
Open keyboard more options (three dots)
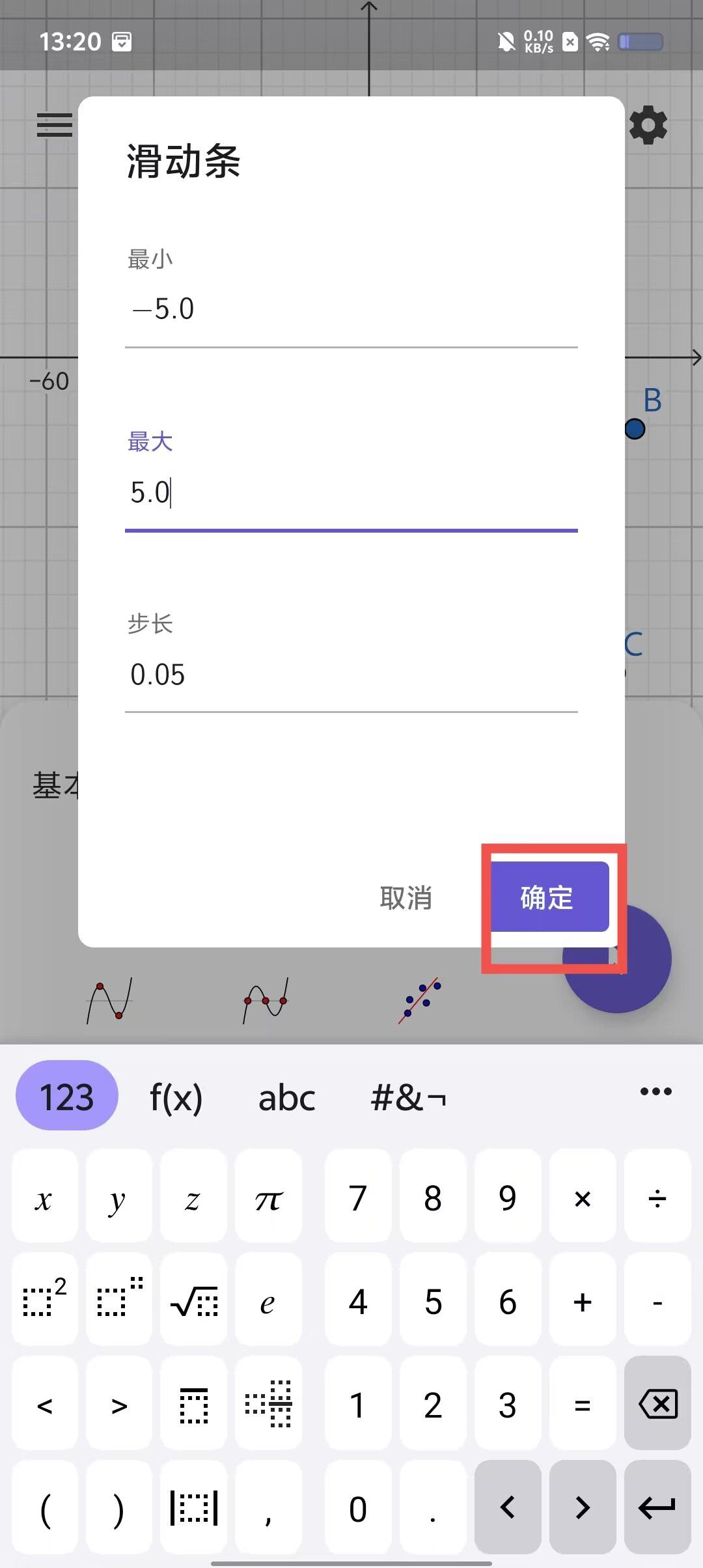pos(655,1091)
